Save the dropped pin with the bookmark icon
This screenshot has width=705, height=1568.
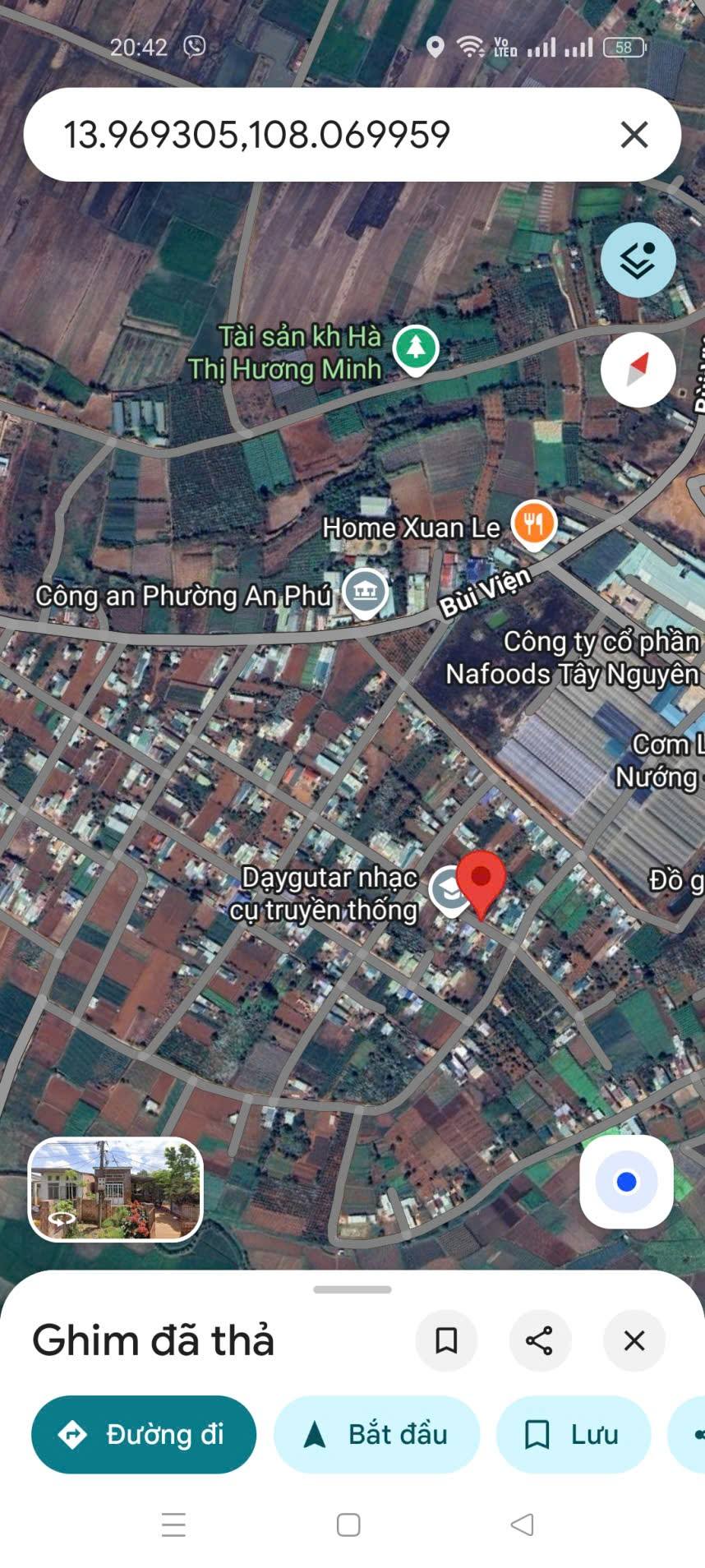tap(446, 1340)
